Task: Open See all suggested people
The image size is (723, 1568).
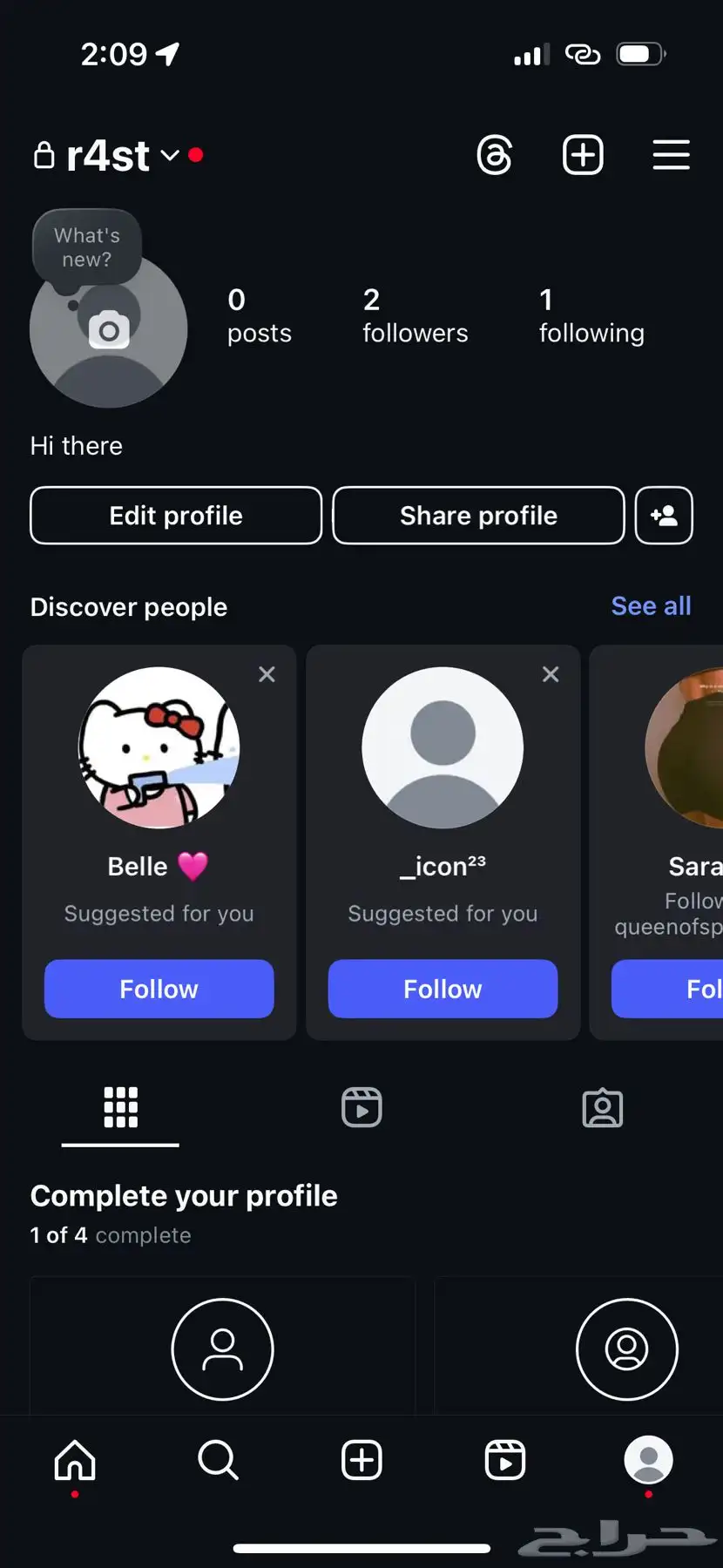Action: pyautogui.click(x=651, y=606)
